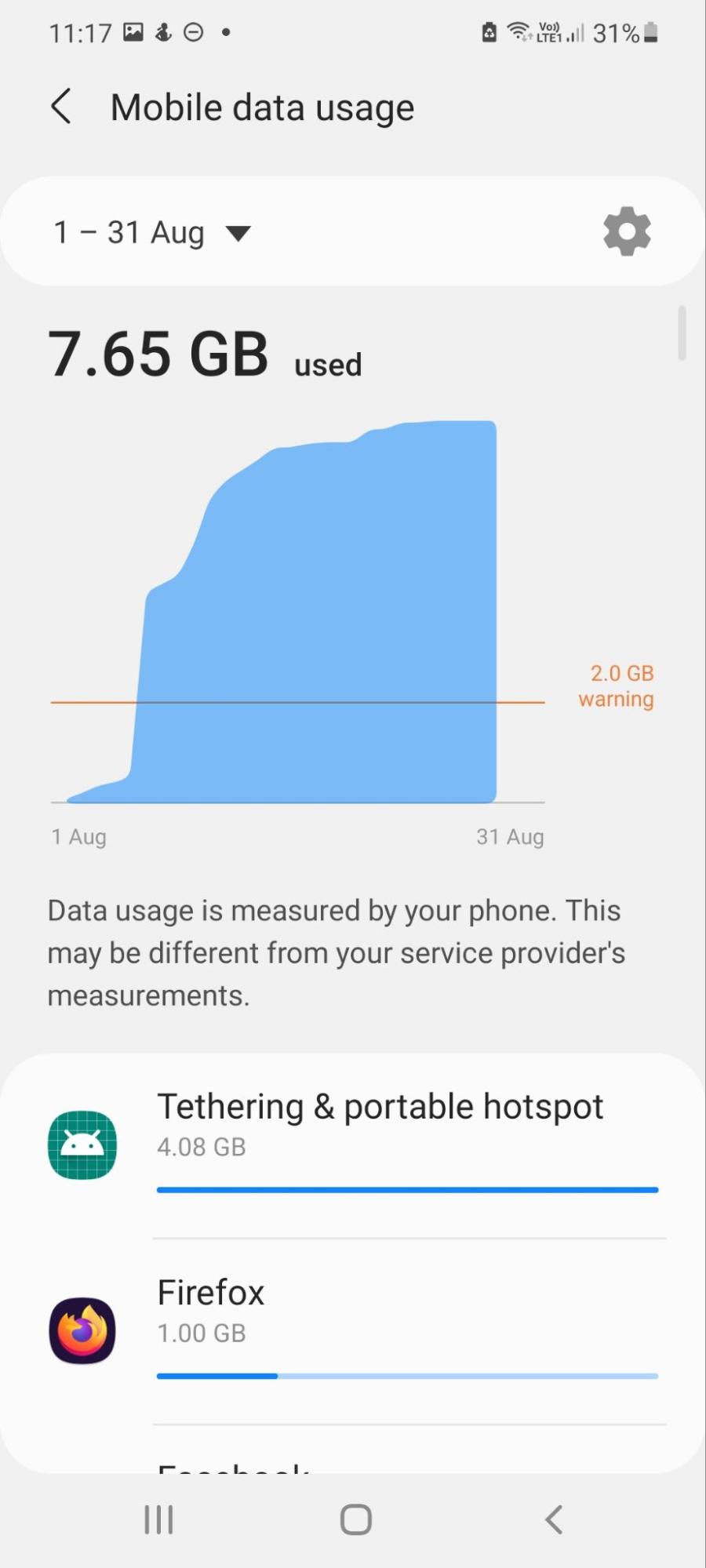Tap the system home button
Viewport: 706px width, 1568px height.
[x=355, y=1519]
